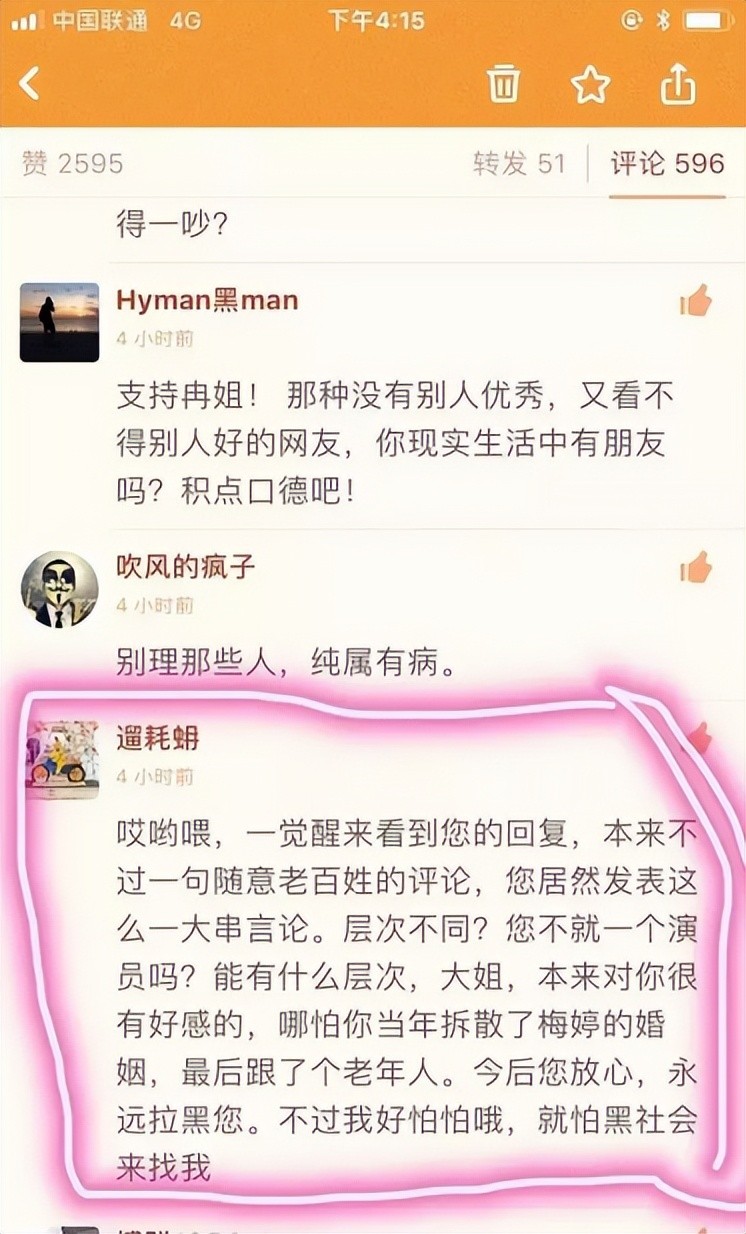Open the share icon in the top bar
Viewport: 746px width, 1234px height.
(x=678, y=84)
